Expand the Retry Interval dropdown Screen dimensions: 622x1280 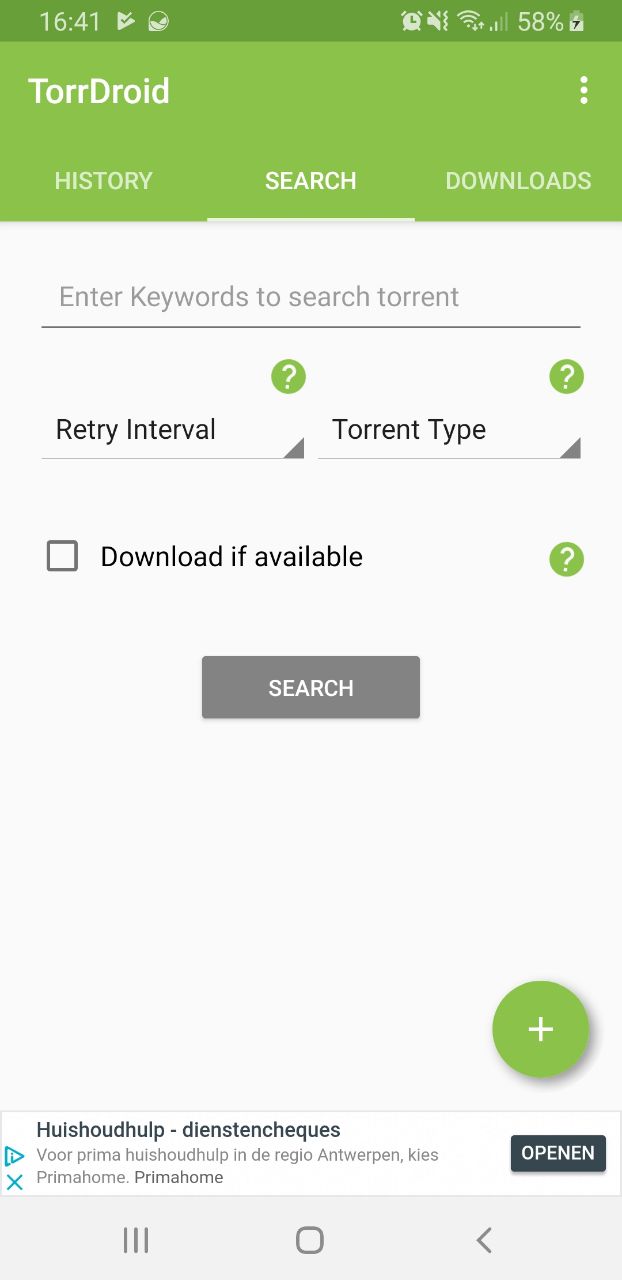[x=172, y=431]
